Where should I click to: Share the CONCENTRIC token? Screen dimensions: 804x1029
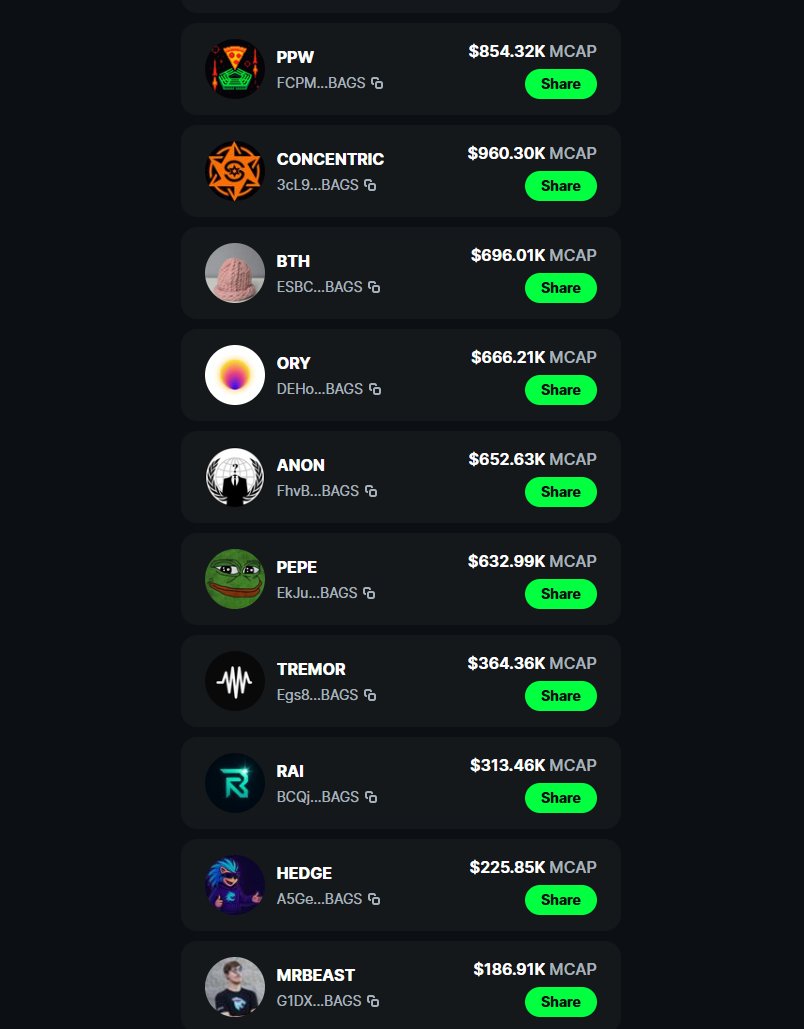560,186
